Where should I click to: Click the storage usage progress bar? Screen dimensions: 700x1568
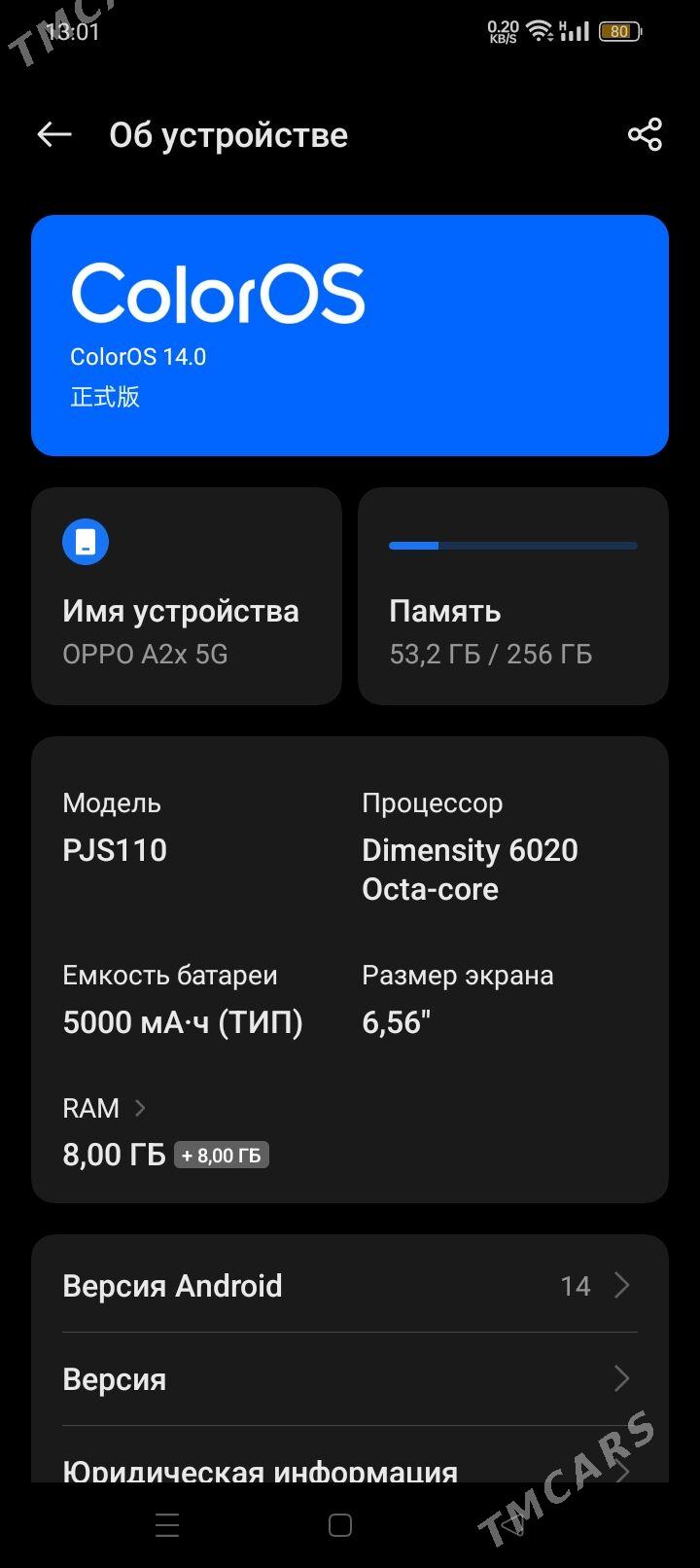click(512, 546)
